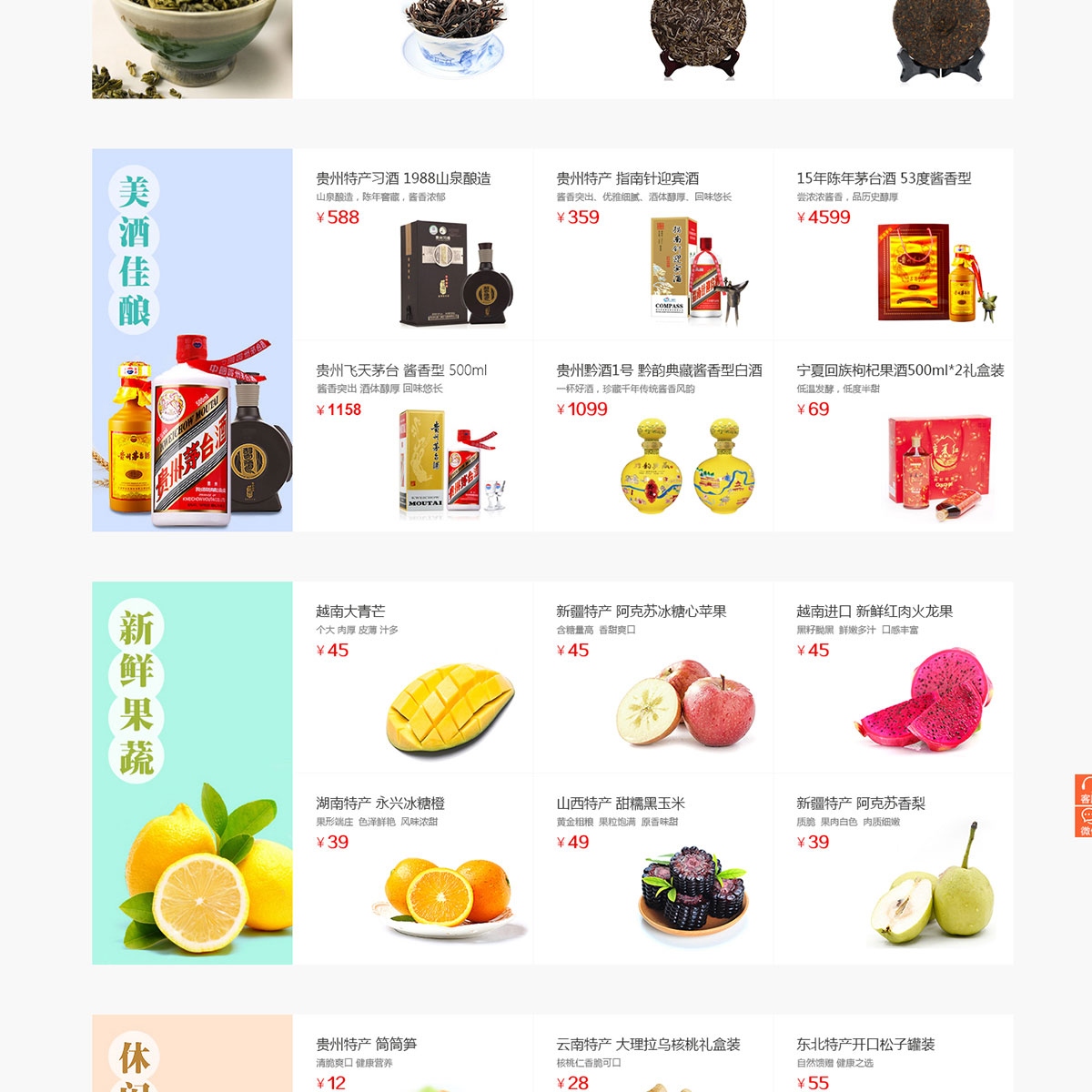Image resolution: width=1092 pixels, height=1092 pixels.
Task: Open the 东北特产开口松子罐装 product card
Action: (893, 1056)
